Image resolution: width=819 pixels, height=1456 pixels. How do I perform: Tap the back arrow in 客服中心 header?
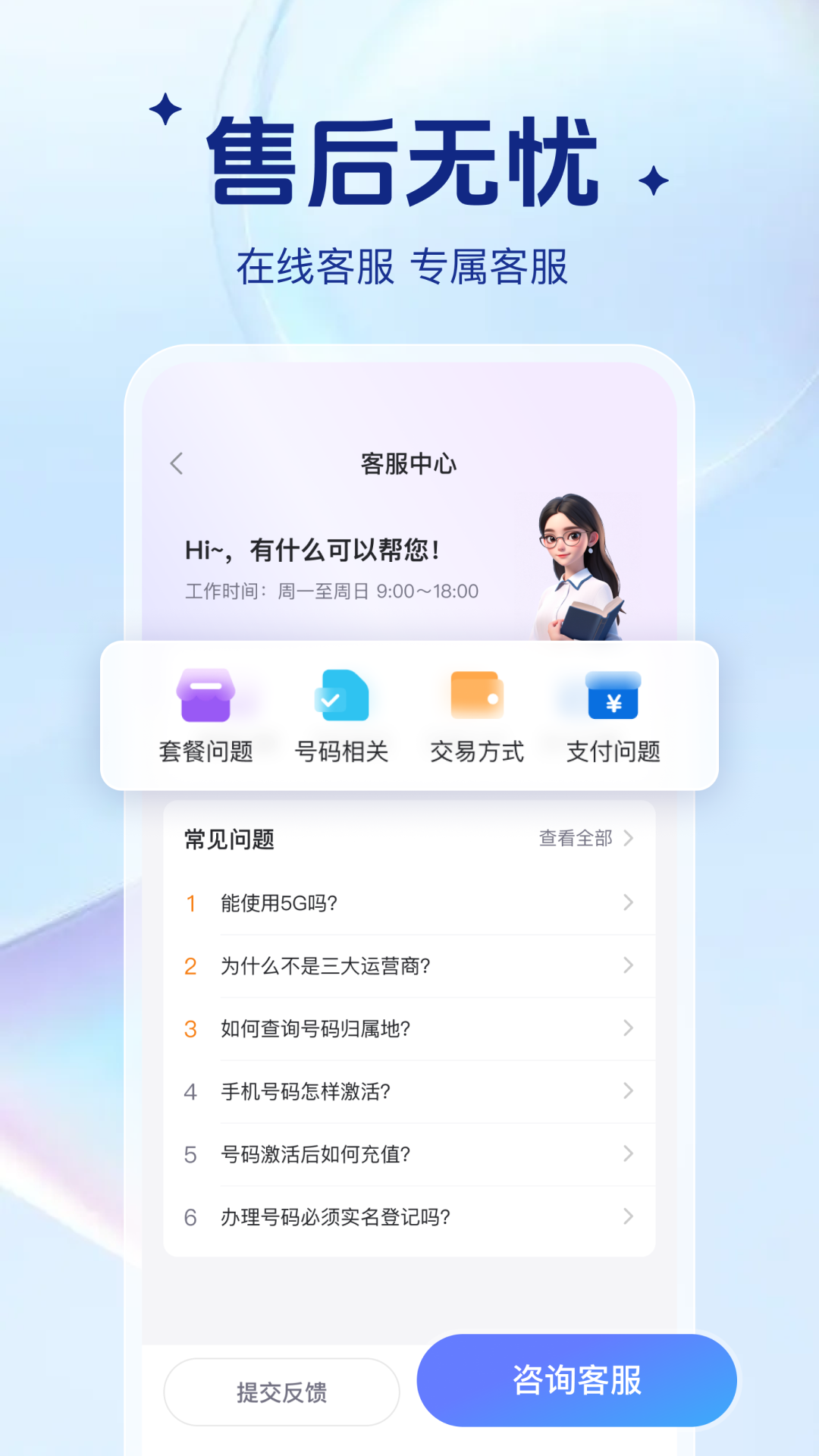point(176,463)
